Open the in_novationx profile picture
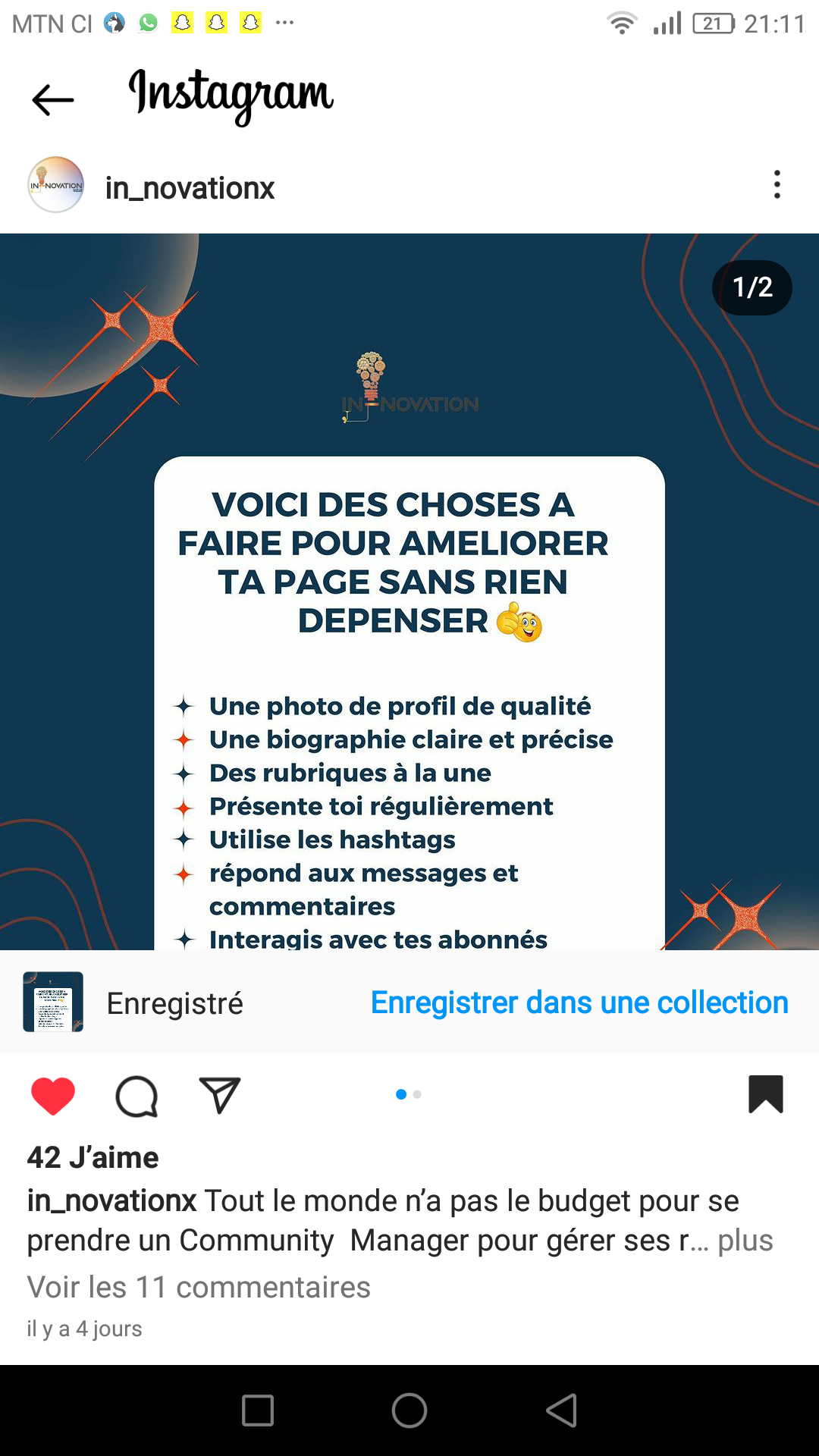The image size is (819, 1456). pyautogui.click(x=55, y=185)
